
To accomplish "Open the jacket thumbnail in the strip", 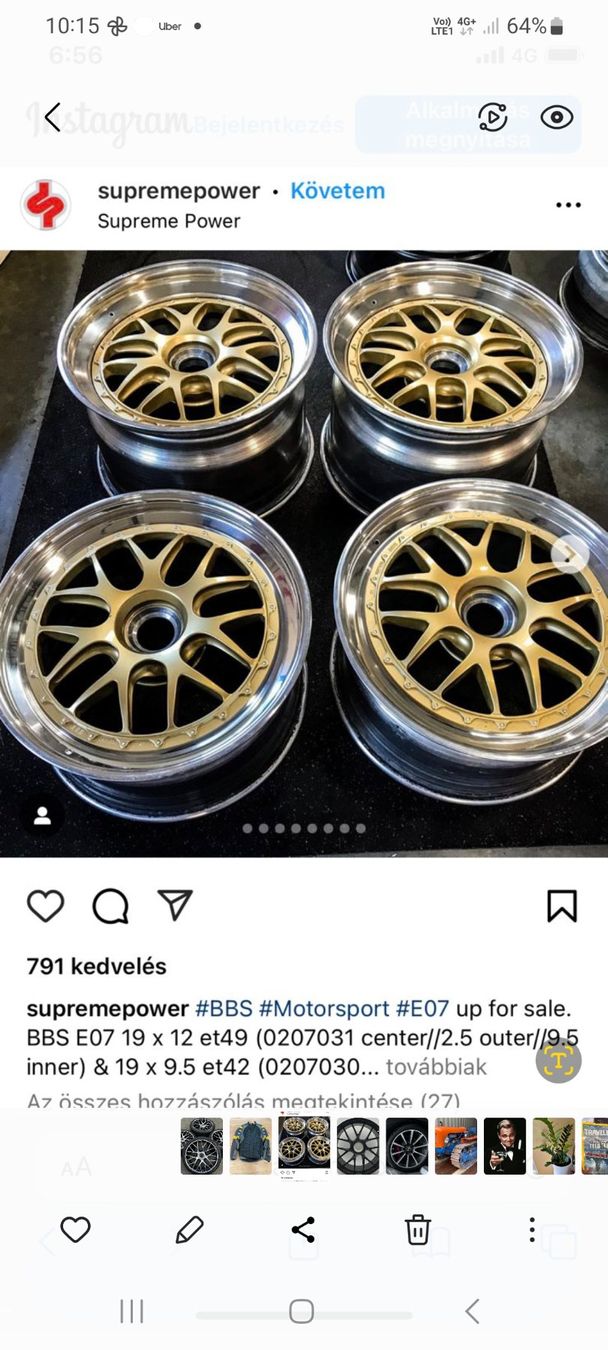I will pyautogui.click(x=250, y=1146).
